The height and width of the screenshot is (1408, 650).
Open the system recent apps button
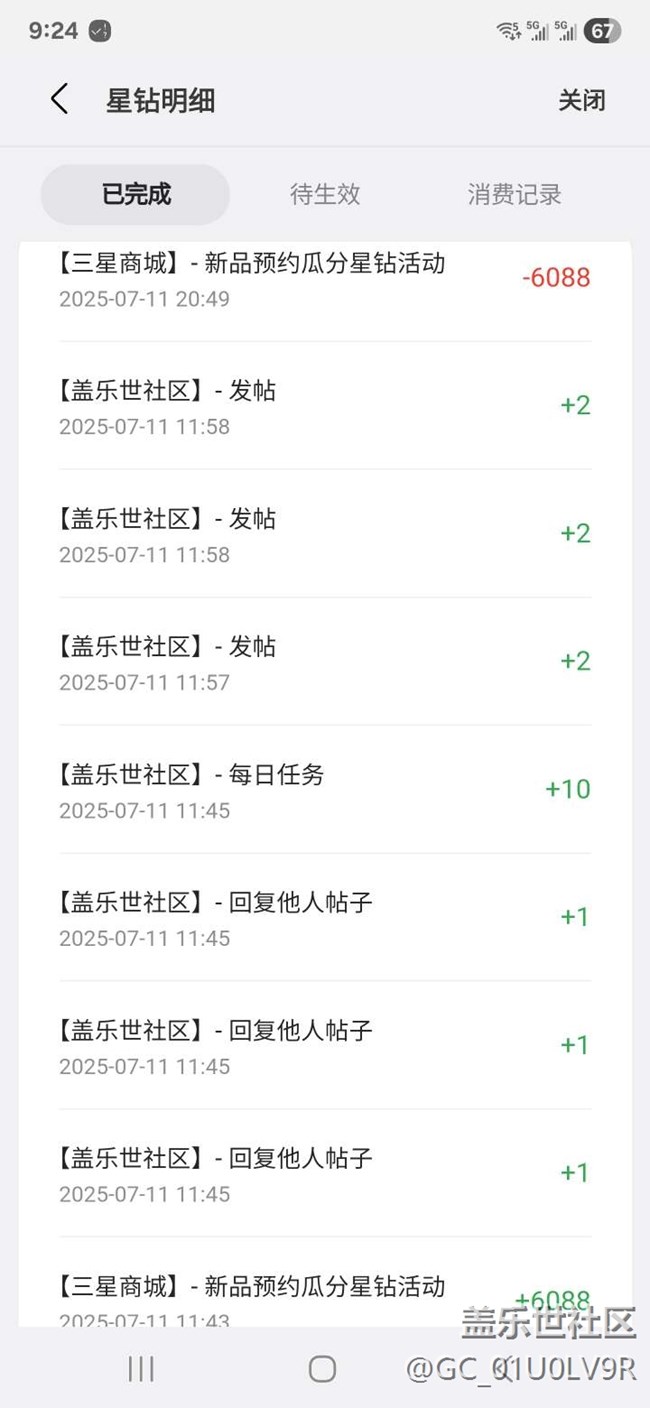(141, 1368)
